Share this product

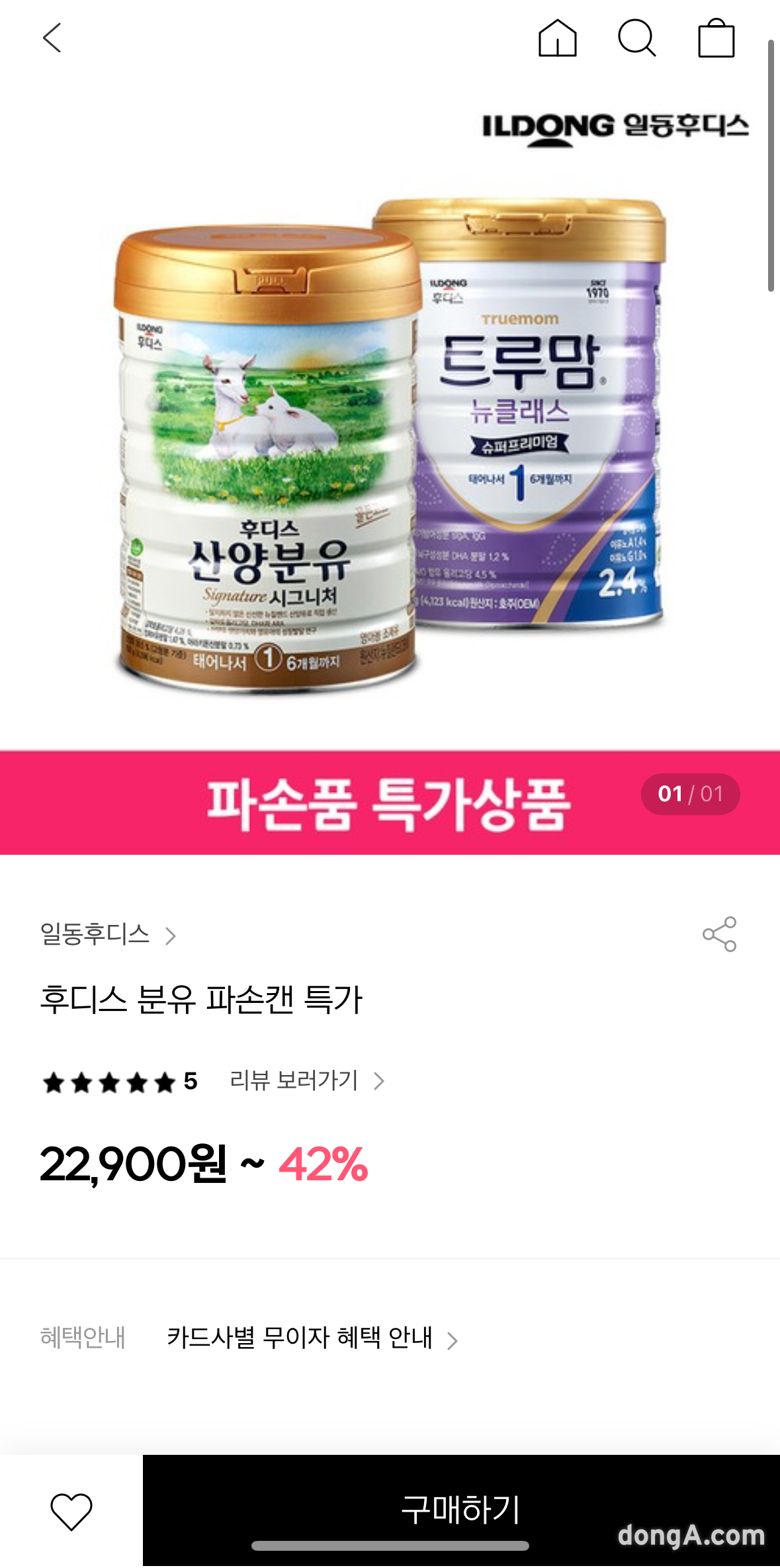(719, 934)
